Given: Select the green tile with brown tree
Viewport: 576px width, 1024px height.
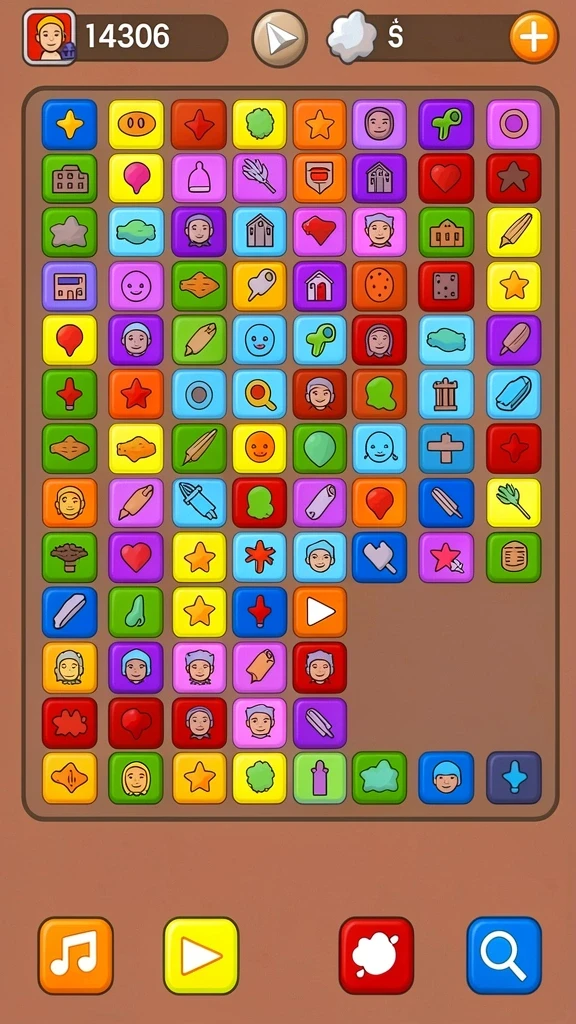Looking at the screenshot, I should pos(69,557).
